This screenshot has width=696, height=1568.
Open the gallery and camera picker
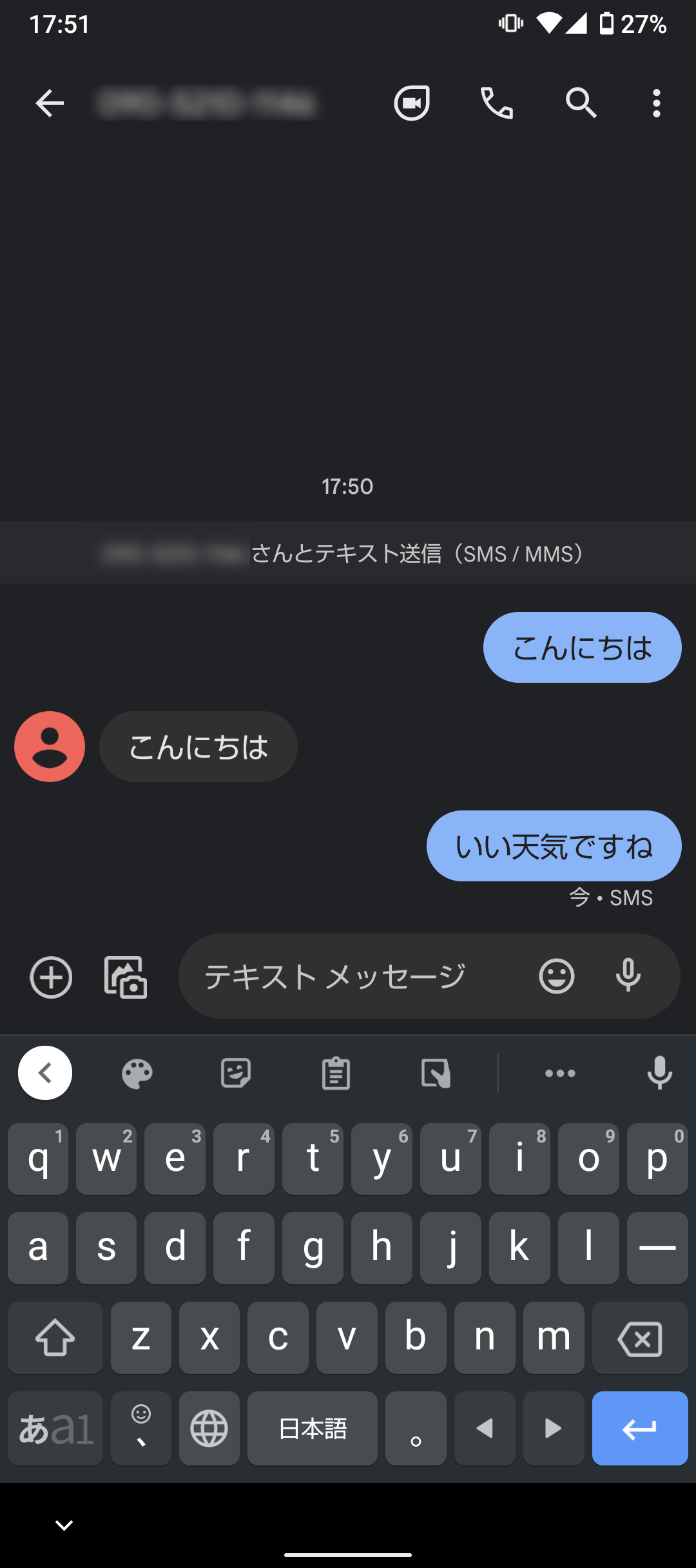[x=126, y=977]
